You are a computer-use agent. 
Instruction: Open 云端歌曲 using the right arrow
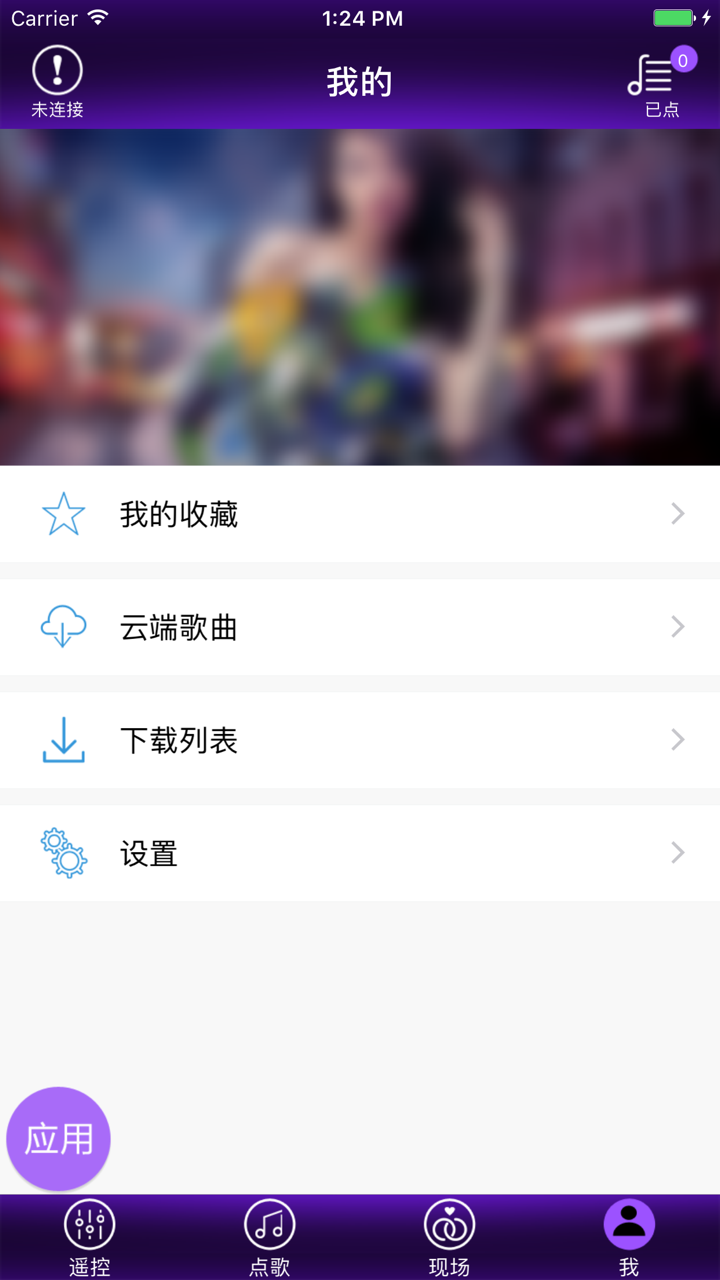click(x=678, y=626)
